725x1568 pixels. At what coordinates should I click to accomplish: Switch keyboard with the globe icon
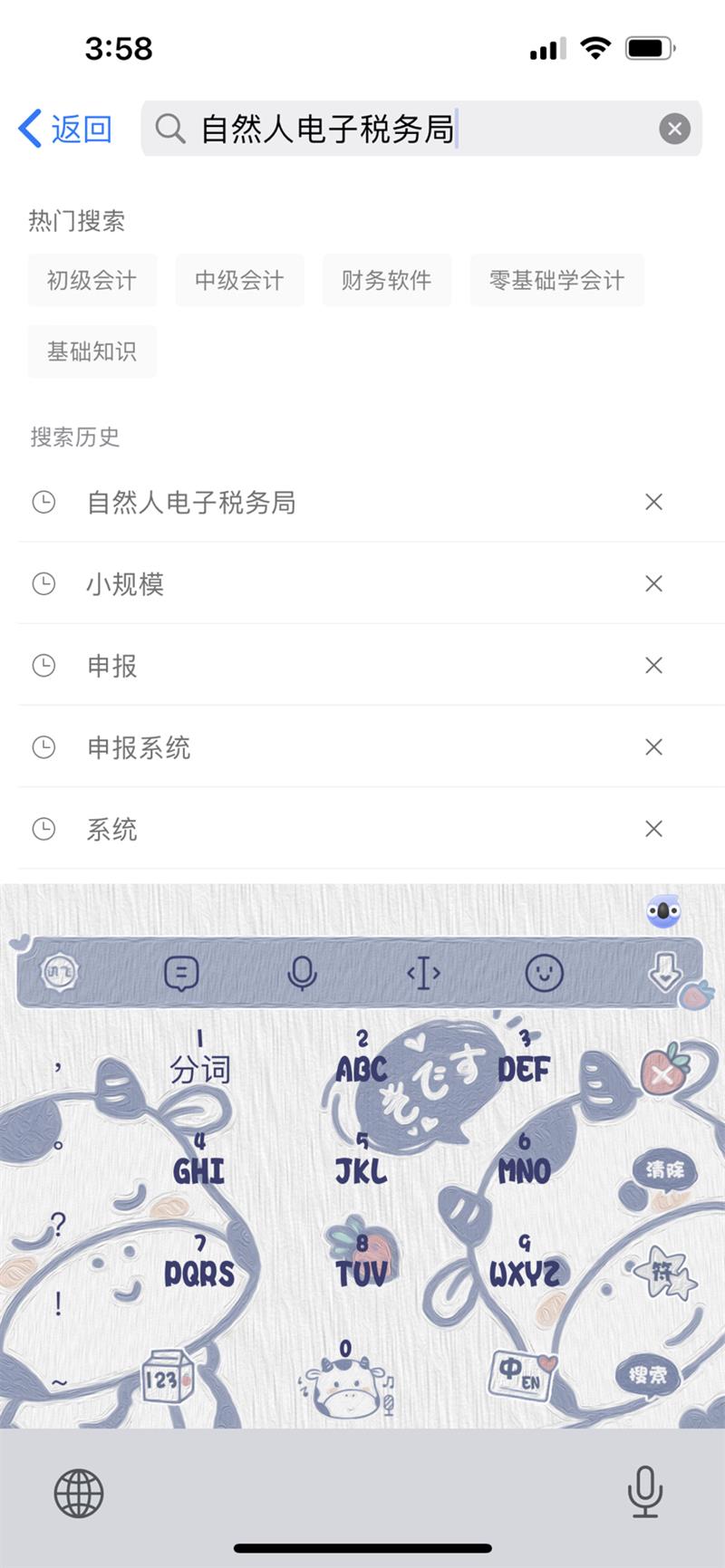coord(79,1494)
